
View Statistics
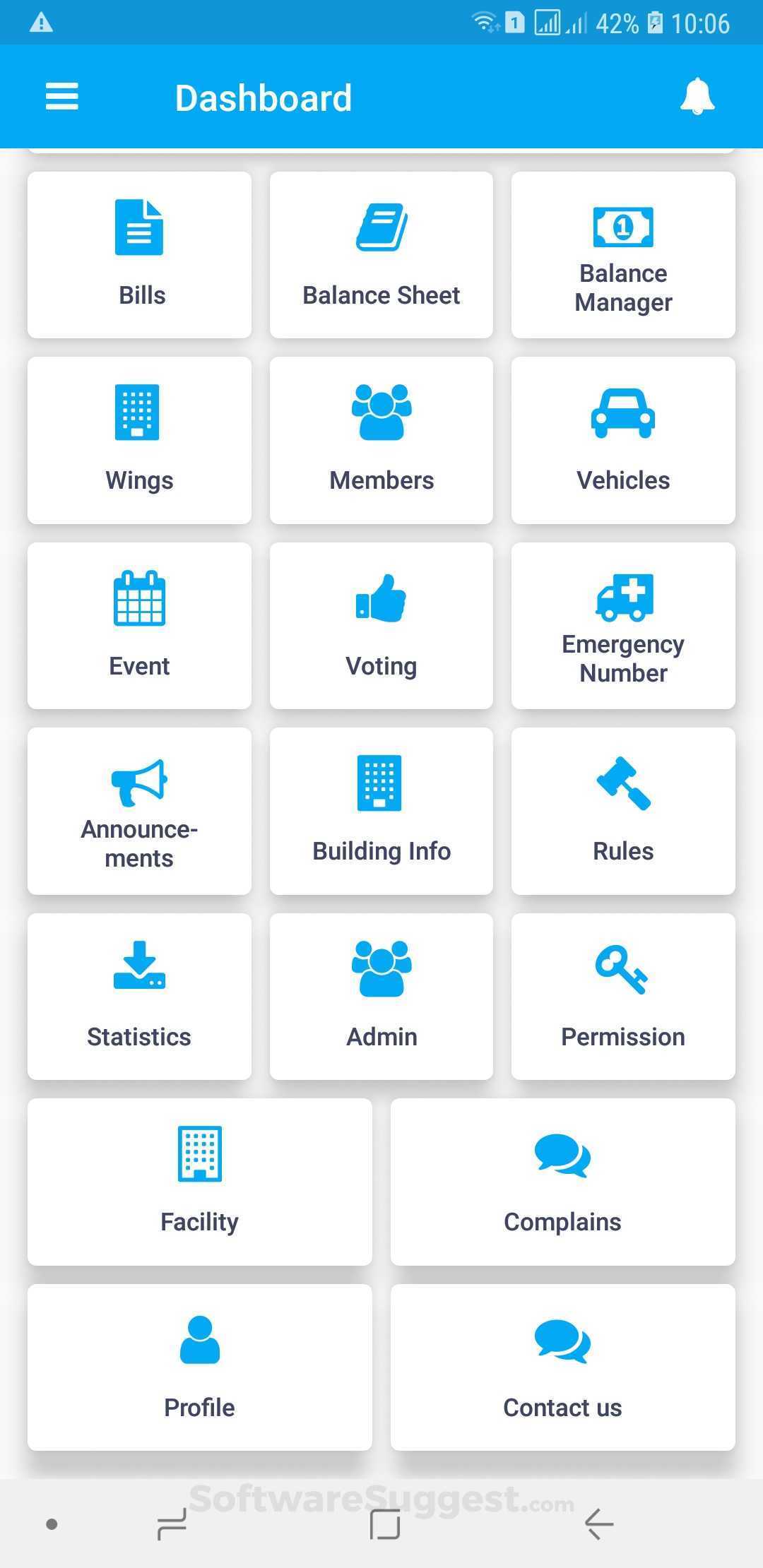139,997
